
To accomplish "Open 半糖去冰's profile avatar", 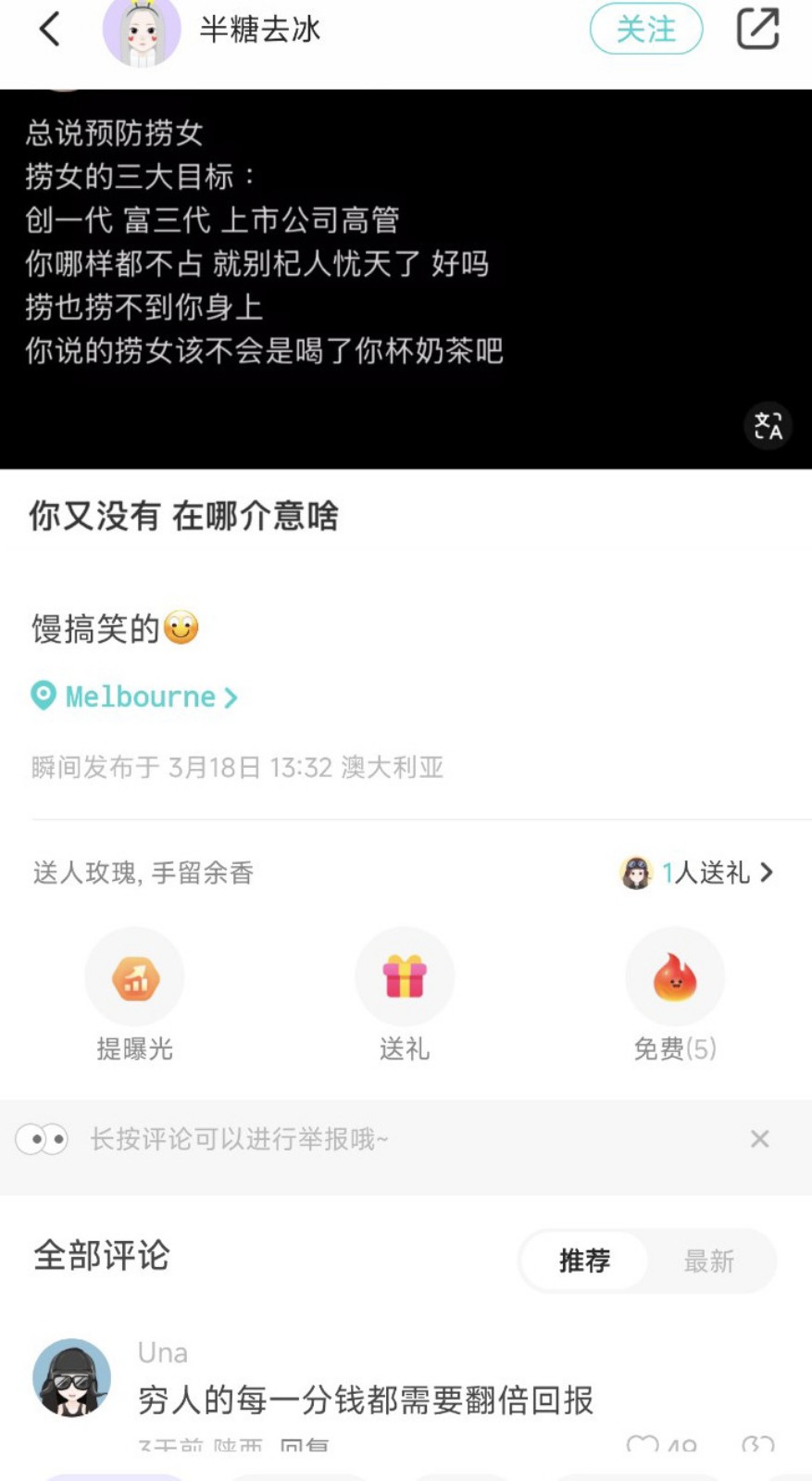I will click(x=141, y=31).
